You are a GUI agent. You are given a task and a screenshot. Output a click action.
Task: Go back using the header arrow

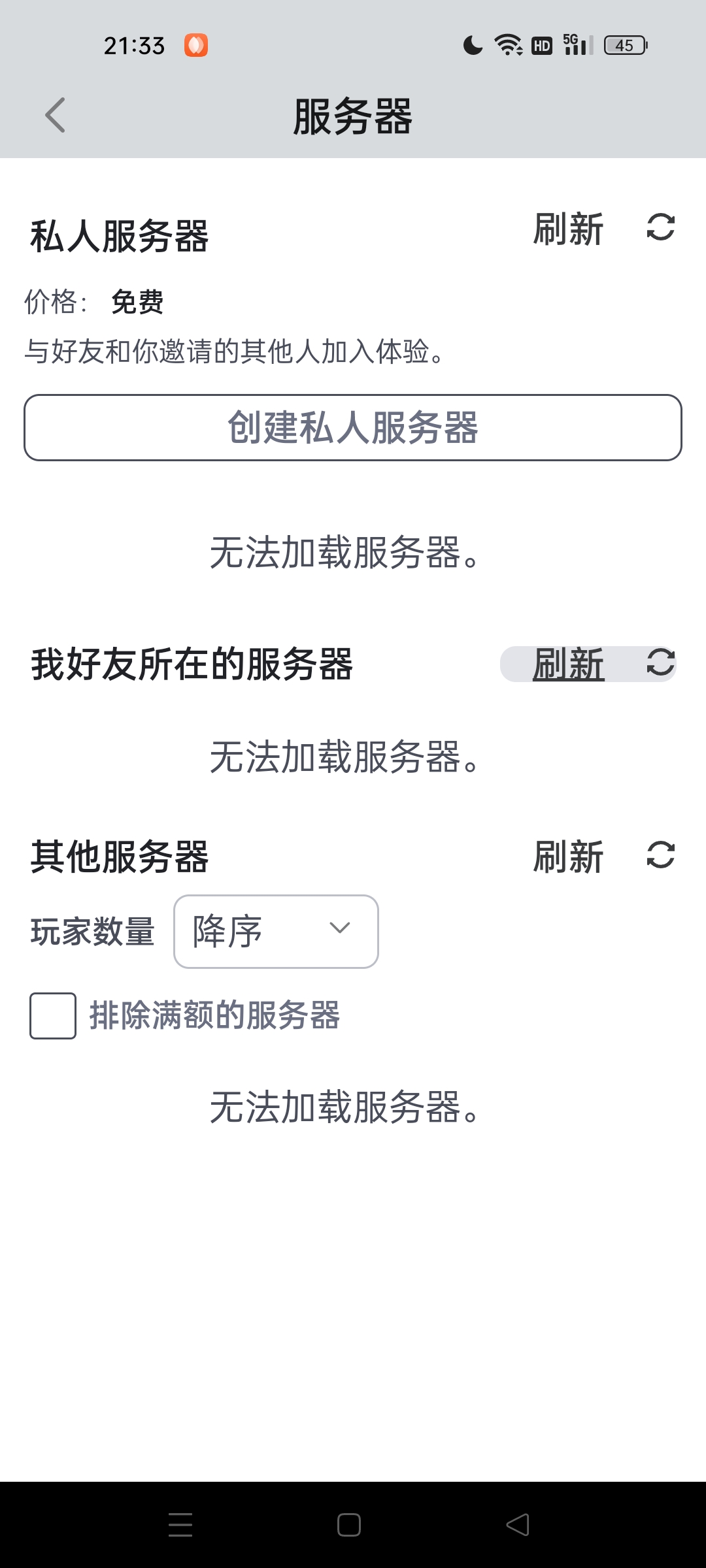(55, 116)
